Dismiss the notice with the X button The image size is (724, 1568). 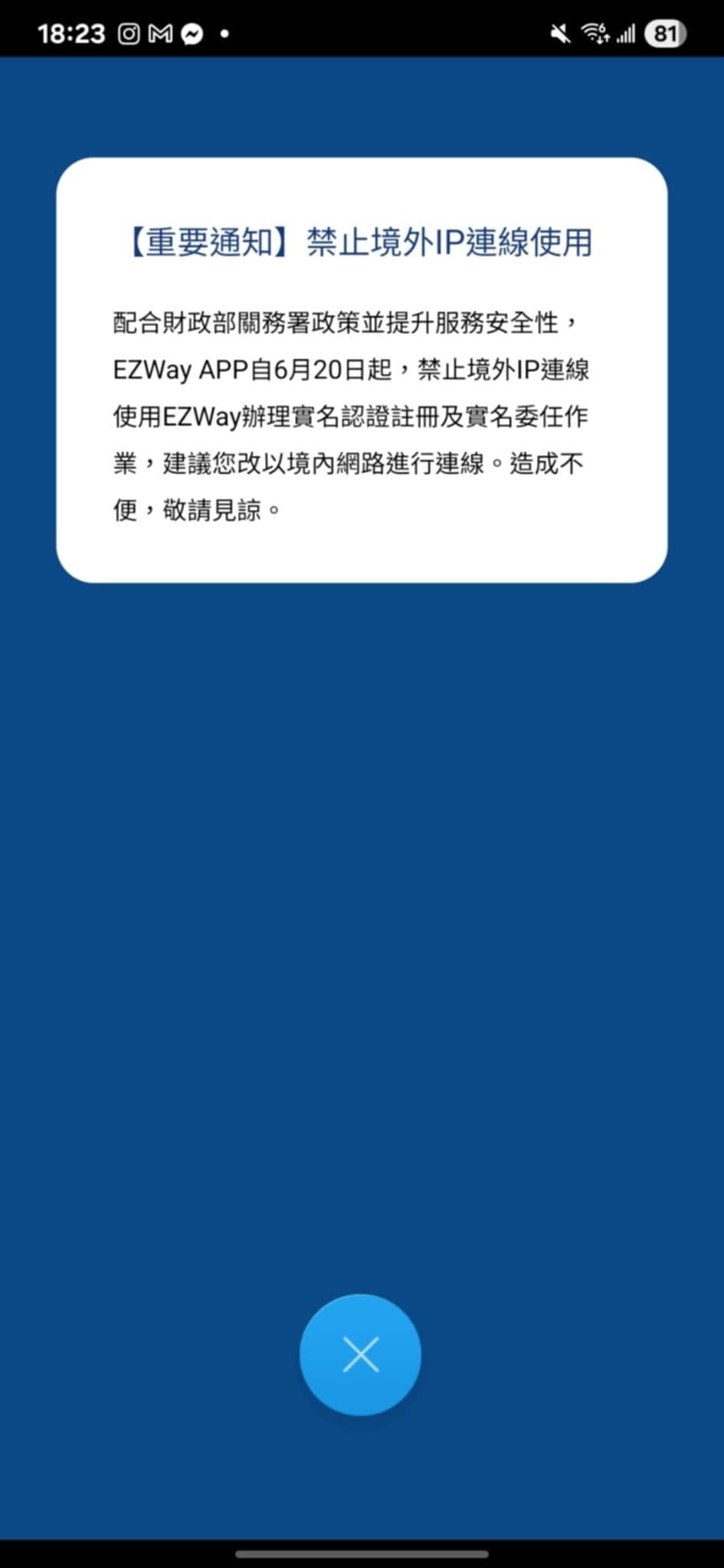tap(360, 1354)
